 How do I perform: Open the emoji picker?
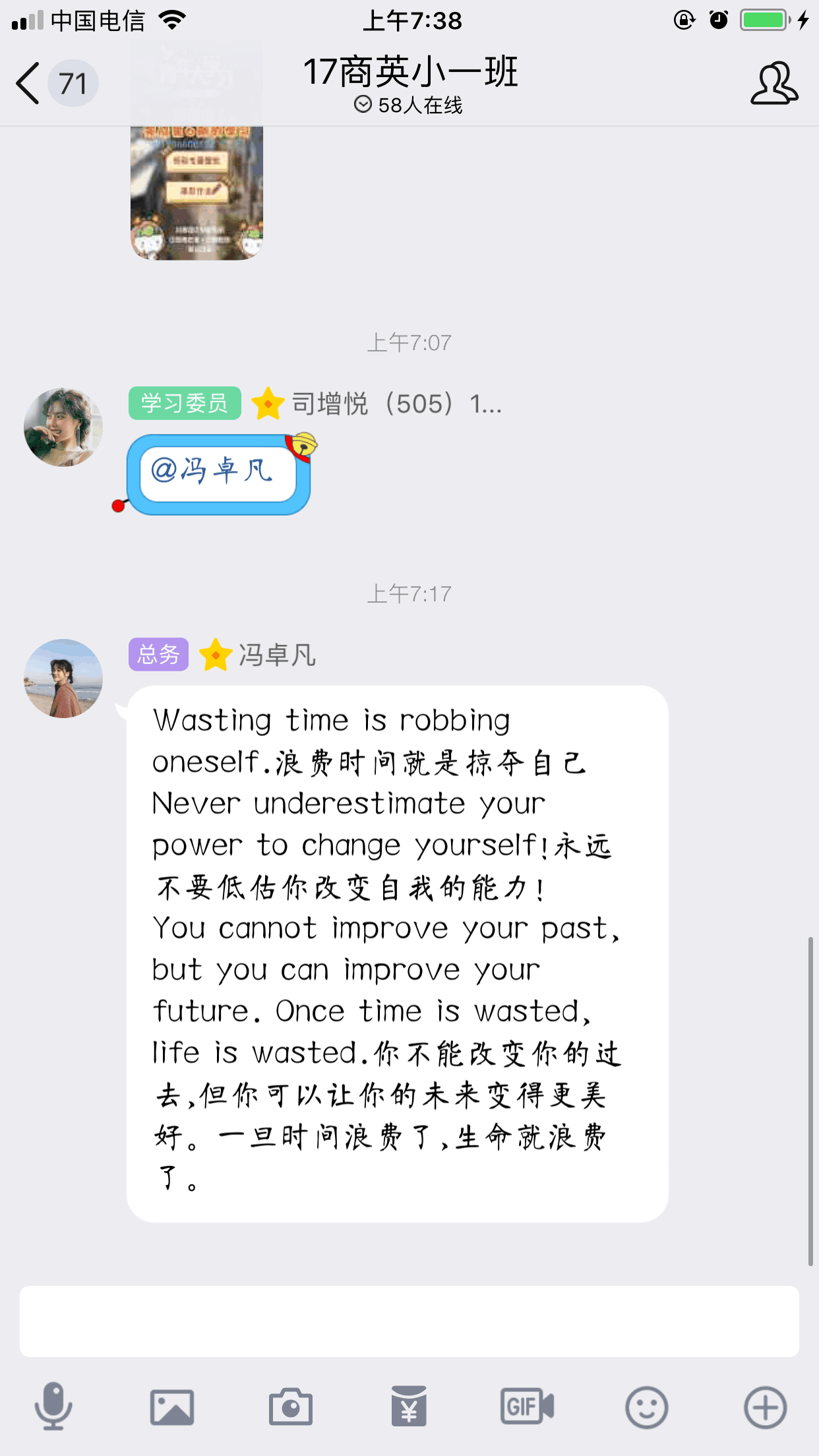click(646, 1407)
